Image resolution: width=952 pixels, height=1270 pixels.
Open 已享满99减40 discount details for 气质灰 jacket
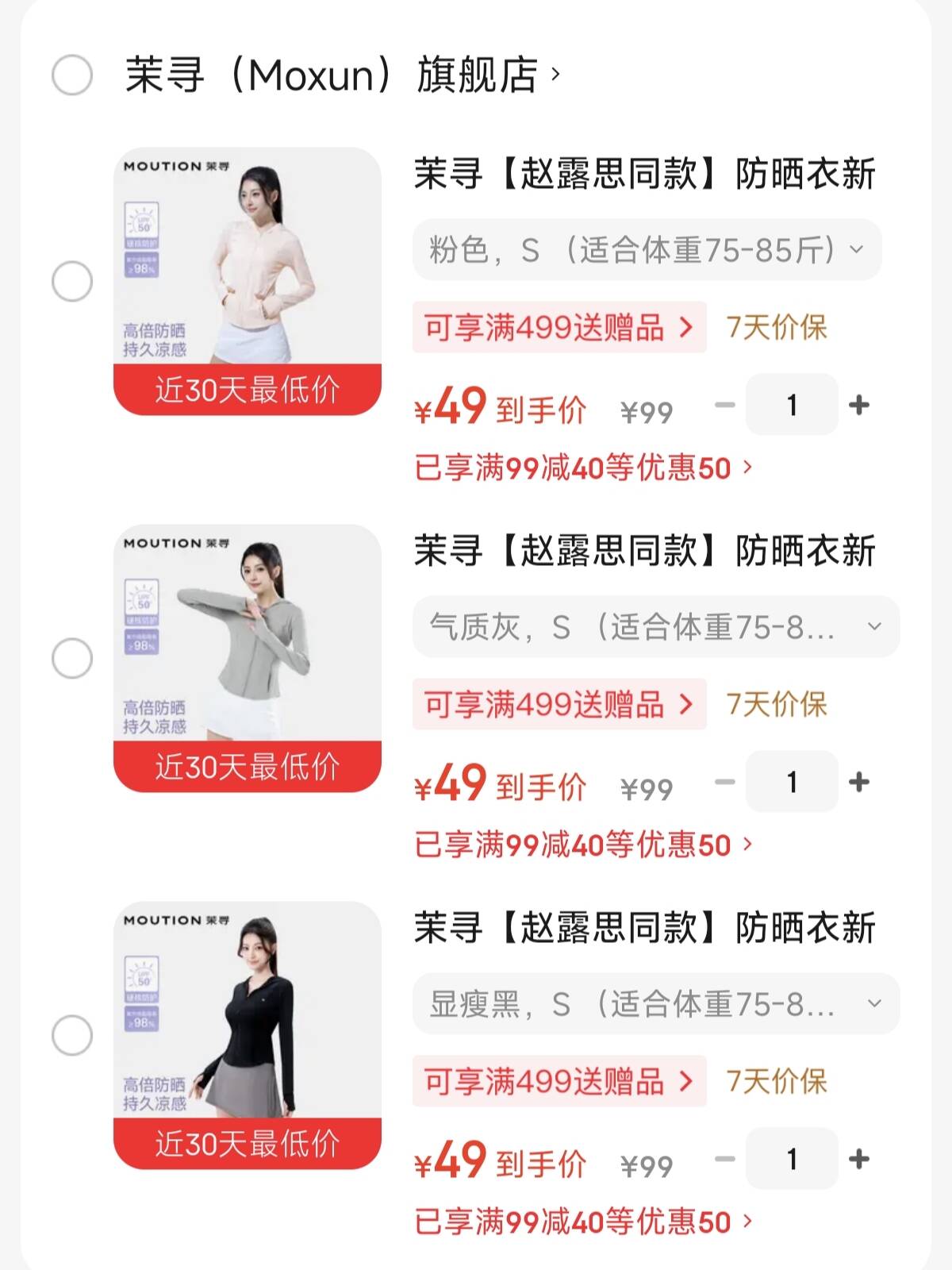coord(582,845)
